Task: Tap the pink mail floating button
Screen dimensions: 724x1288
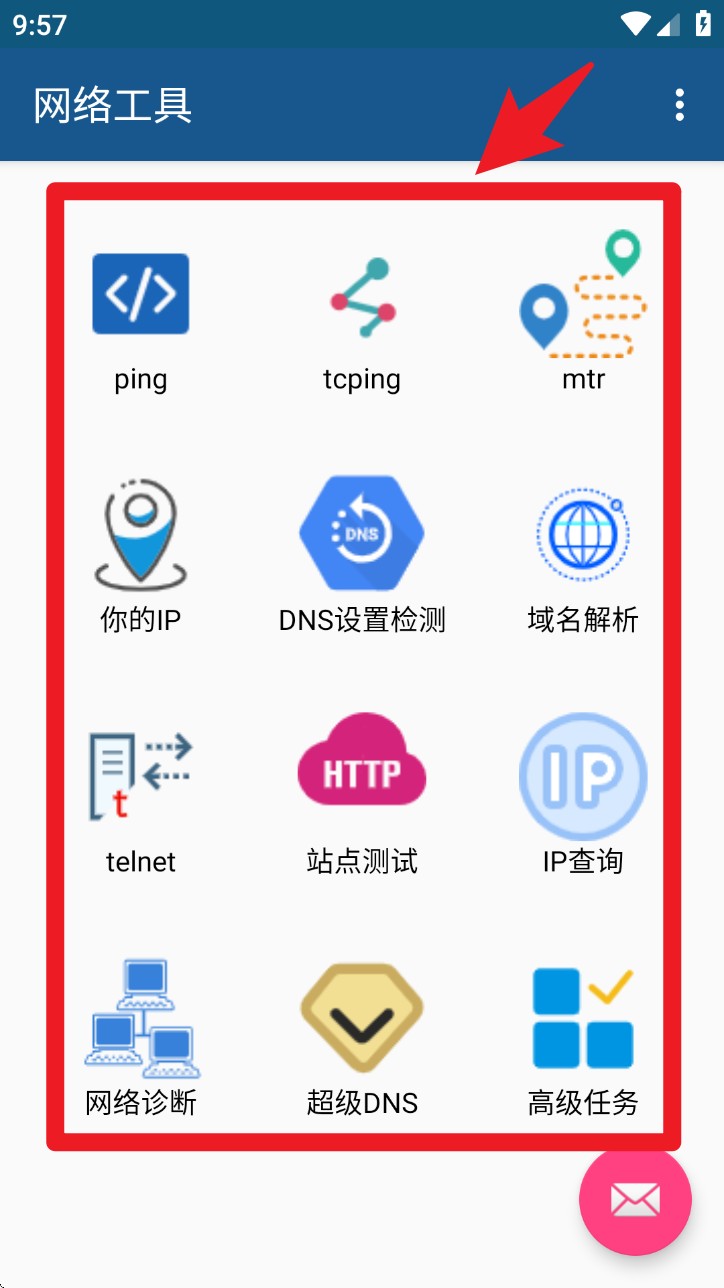Action: [635, 1199]
